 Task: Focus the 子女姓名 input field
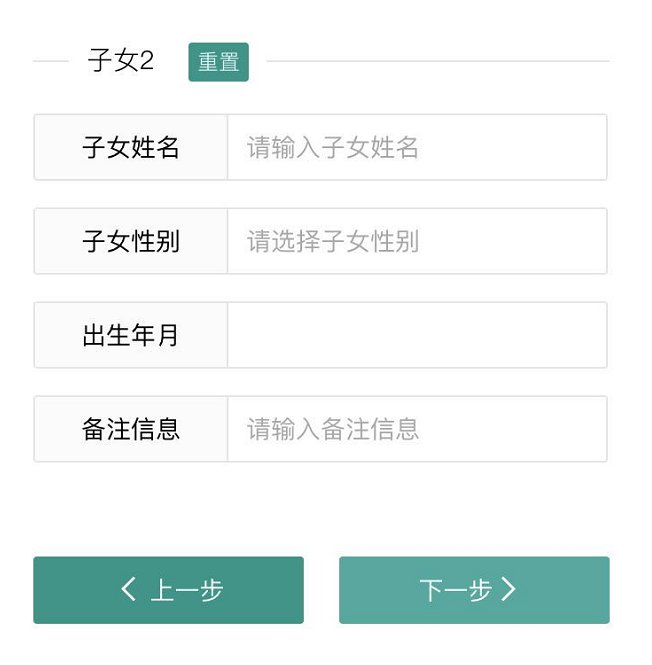416,148
